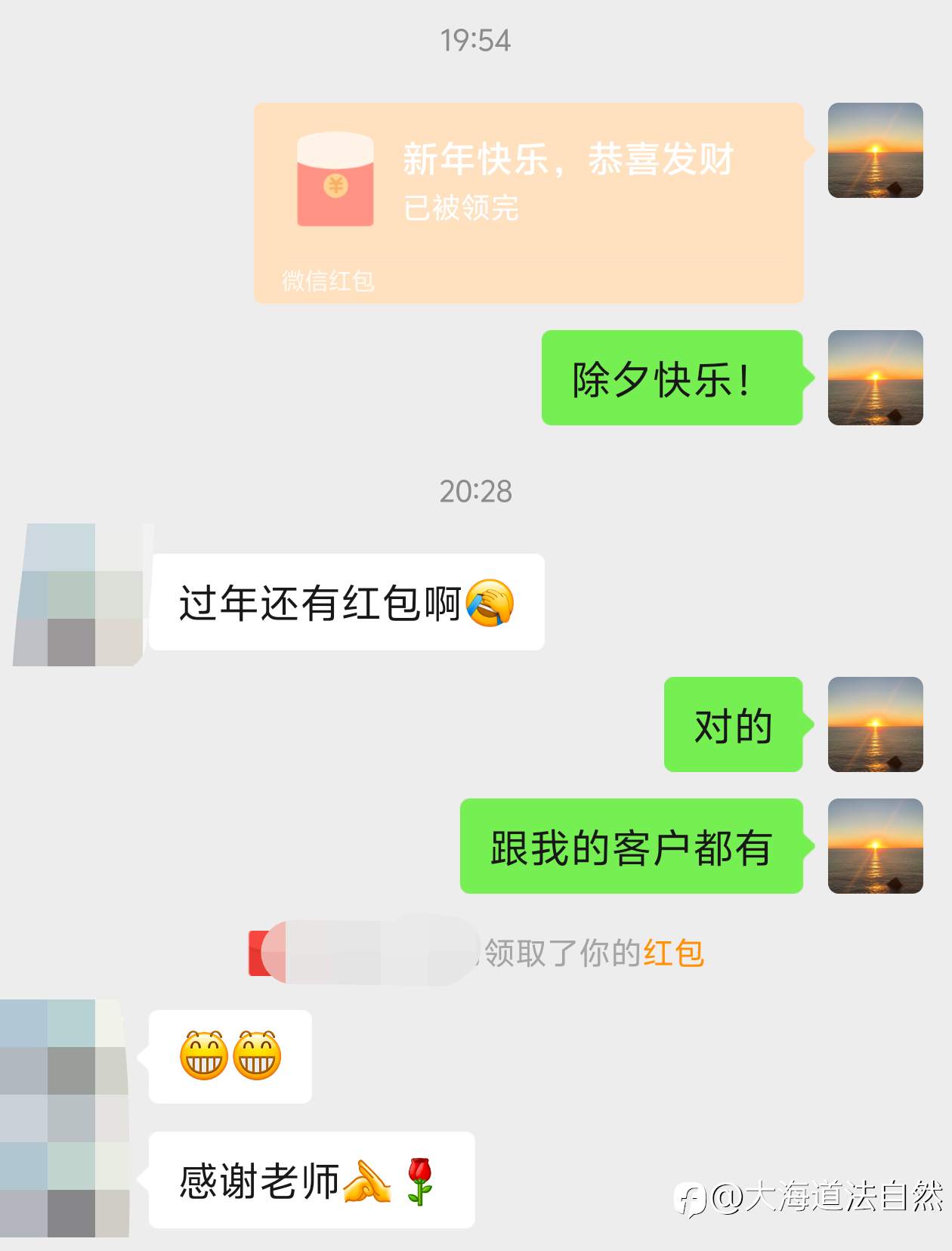Image resolution: width=952 pixels, height=1251 pixels.
Task: Tap the '跟我的客户都有' green bubble
Action: [631, 848]
